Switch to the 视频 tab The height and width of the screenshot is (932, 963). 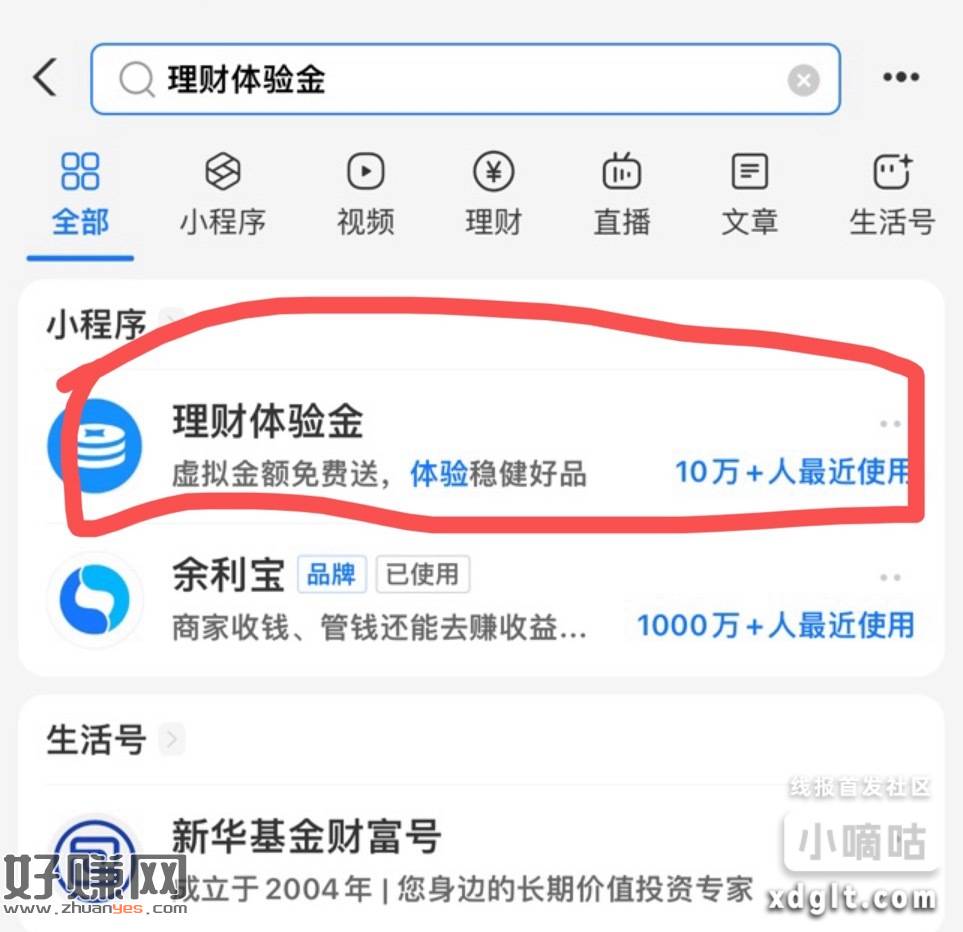click(365, 195)
